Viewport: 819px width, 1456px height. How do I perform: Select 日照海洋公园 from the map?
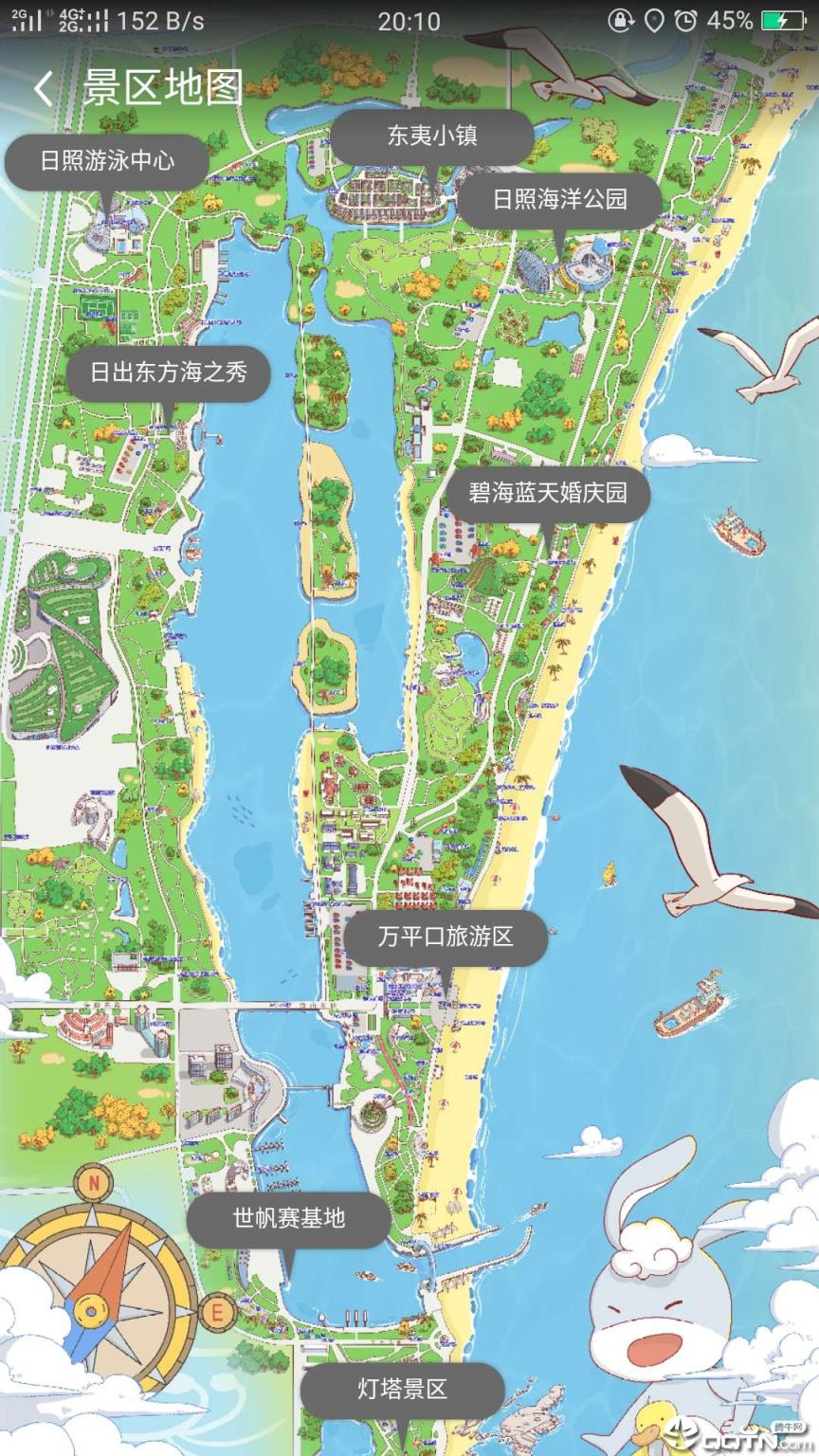561,199
